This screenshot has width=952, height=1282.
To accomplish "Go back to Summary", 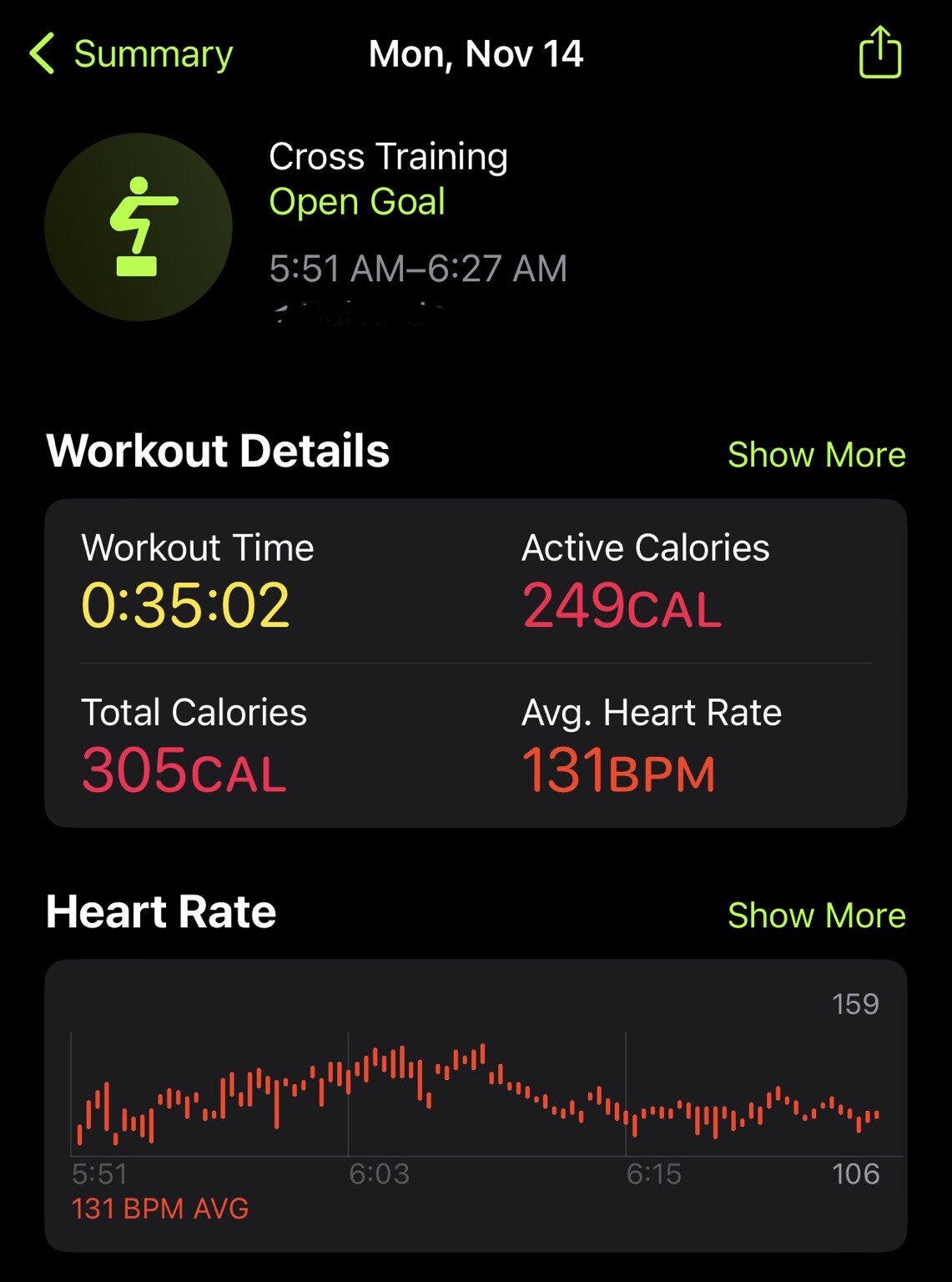I will (x=132, y=55).
